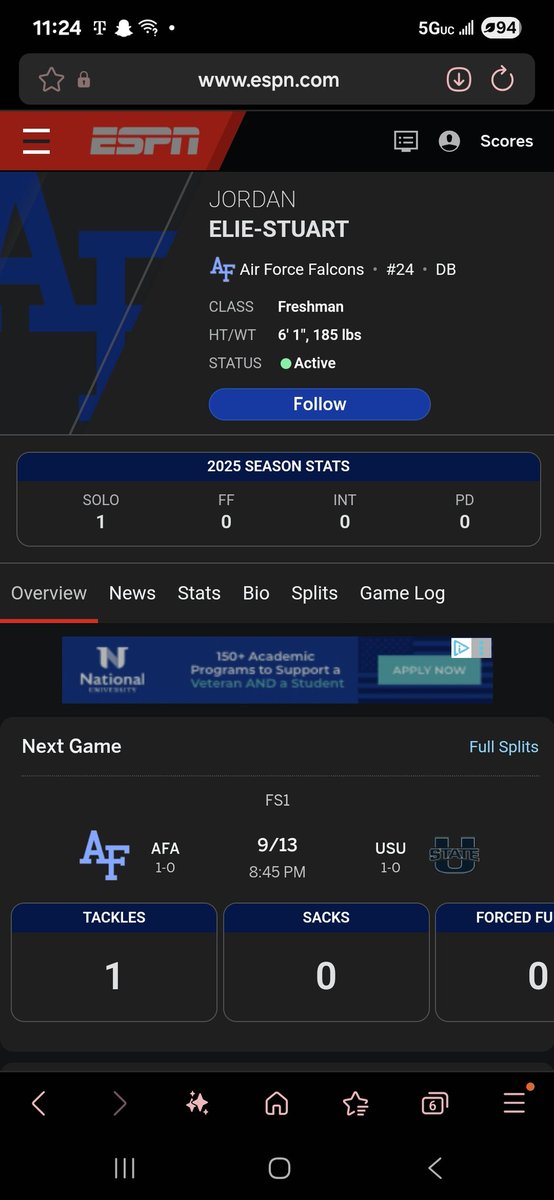Open the Scores link

point(506,141)
